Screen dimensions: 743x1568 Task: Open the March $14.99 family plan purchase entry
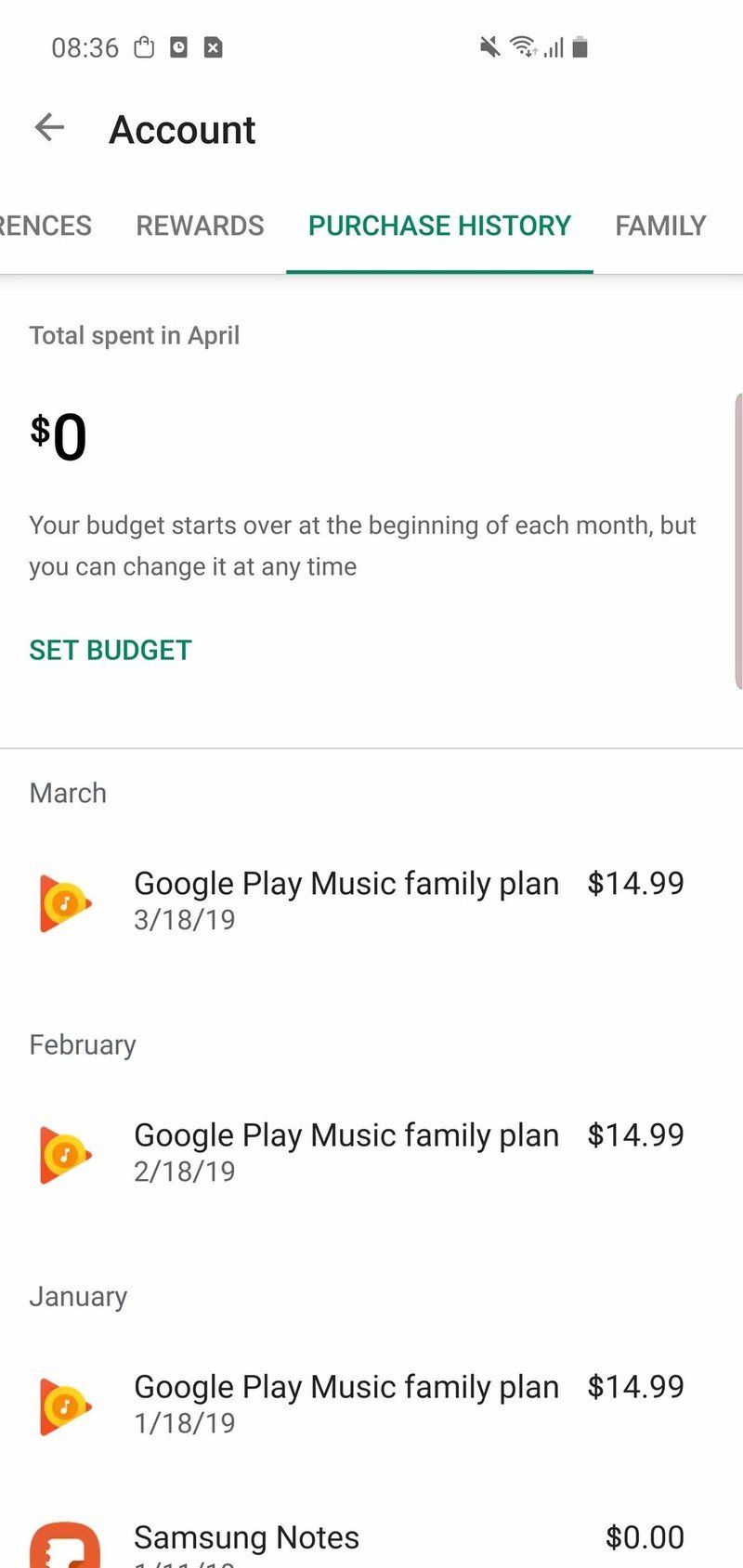[371, 899]
